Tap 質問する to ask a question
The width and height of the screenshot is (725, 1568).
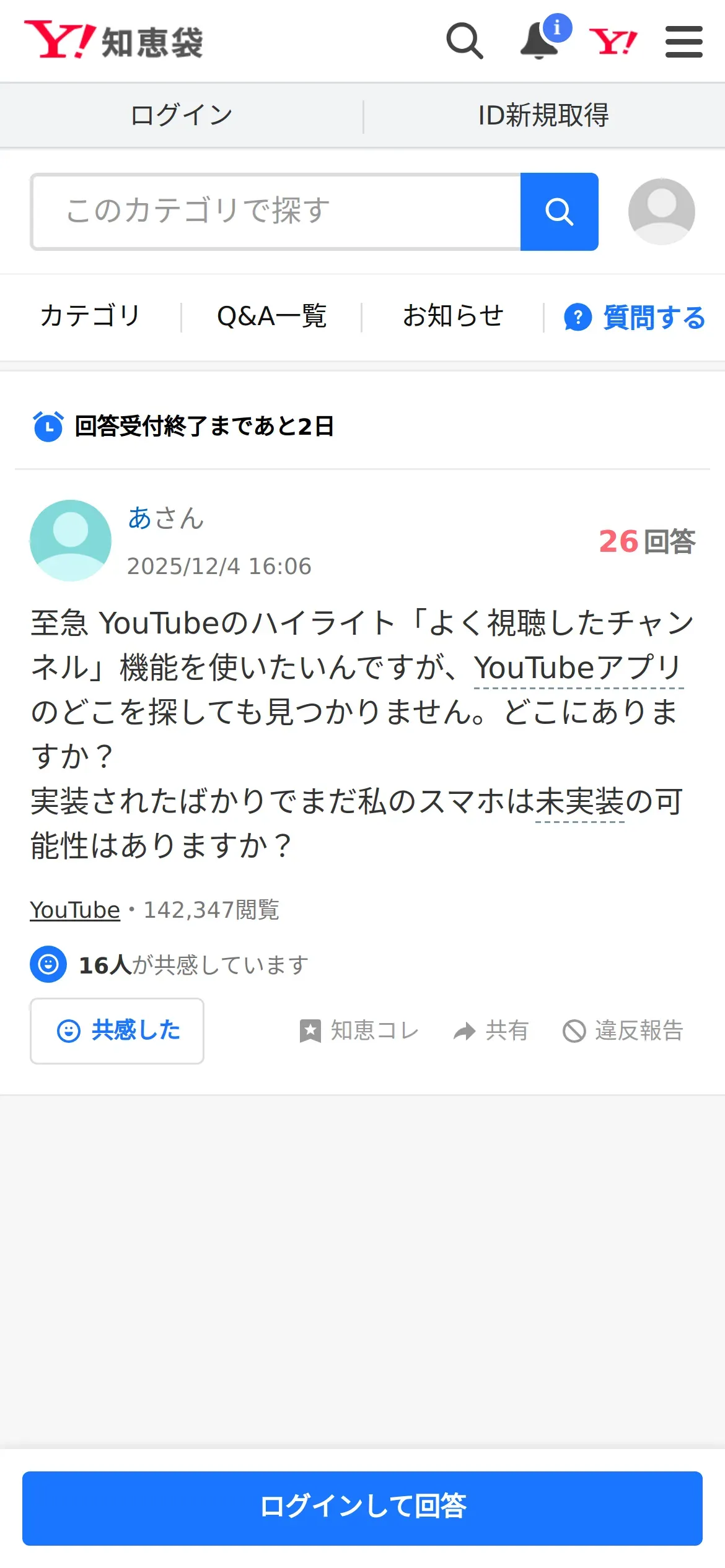(x=635, y=318)
